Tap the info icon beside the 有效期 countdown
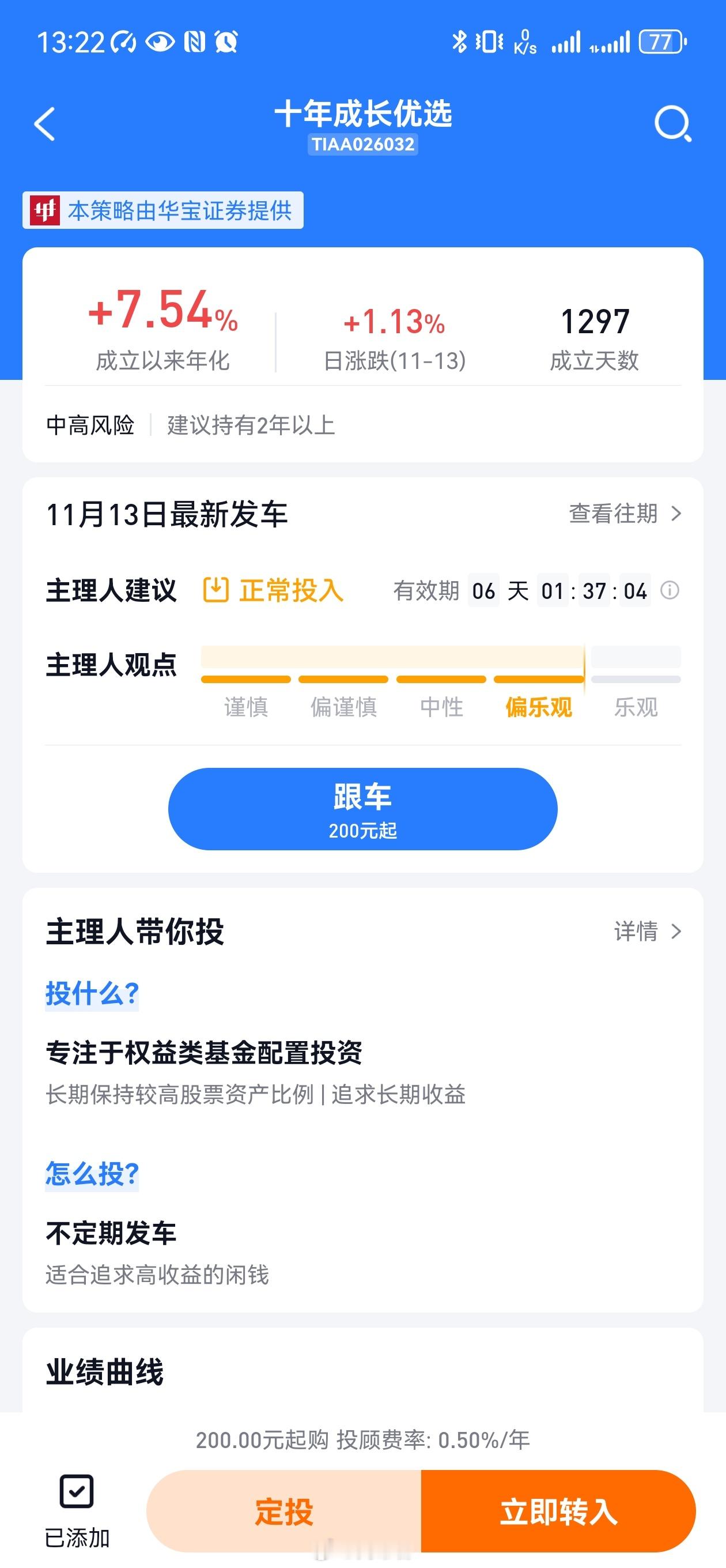This screenshot has height=1568, width=726. [x=671, y=590]
